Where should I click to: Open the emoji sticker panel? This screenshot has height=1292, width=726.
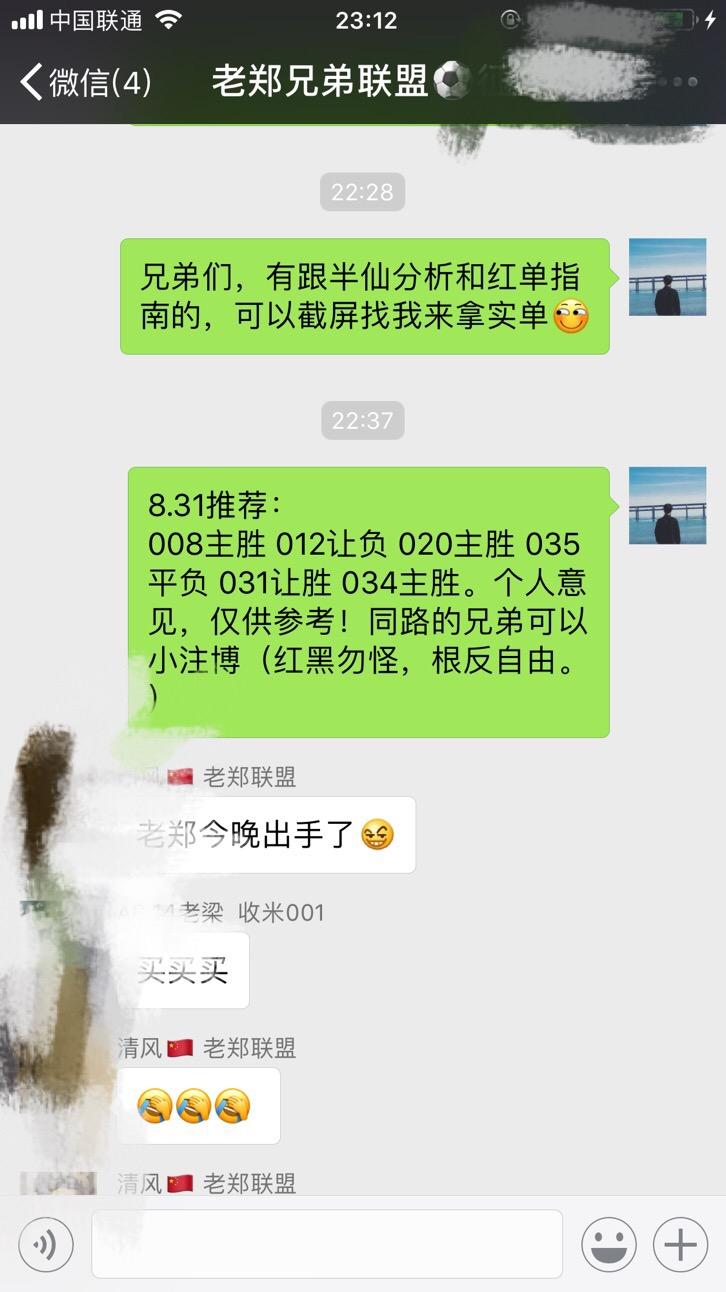[x=609, y=1245]
